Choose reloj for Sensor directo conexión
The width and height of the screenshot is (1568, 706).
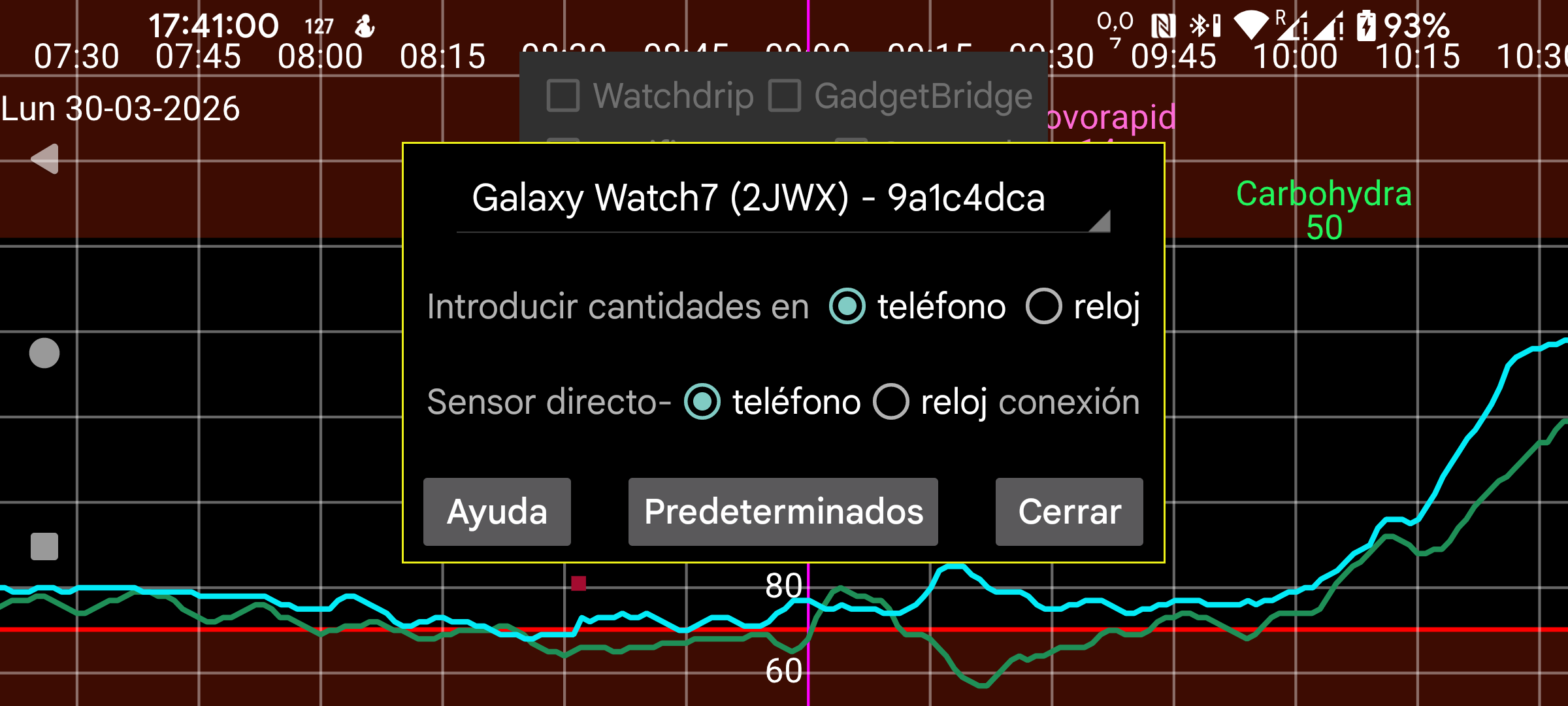pos(892,401)
